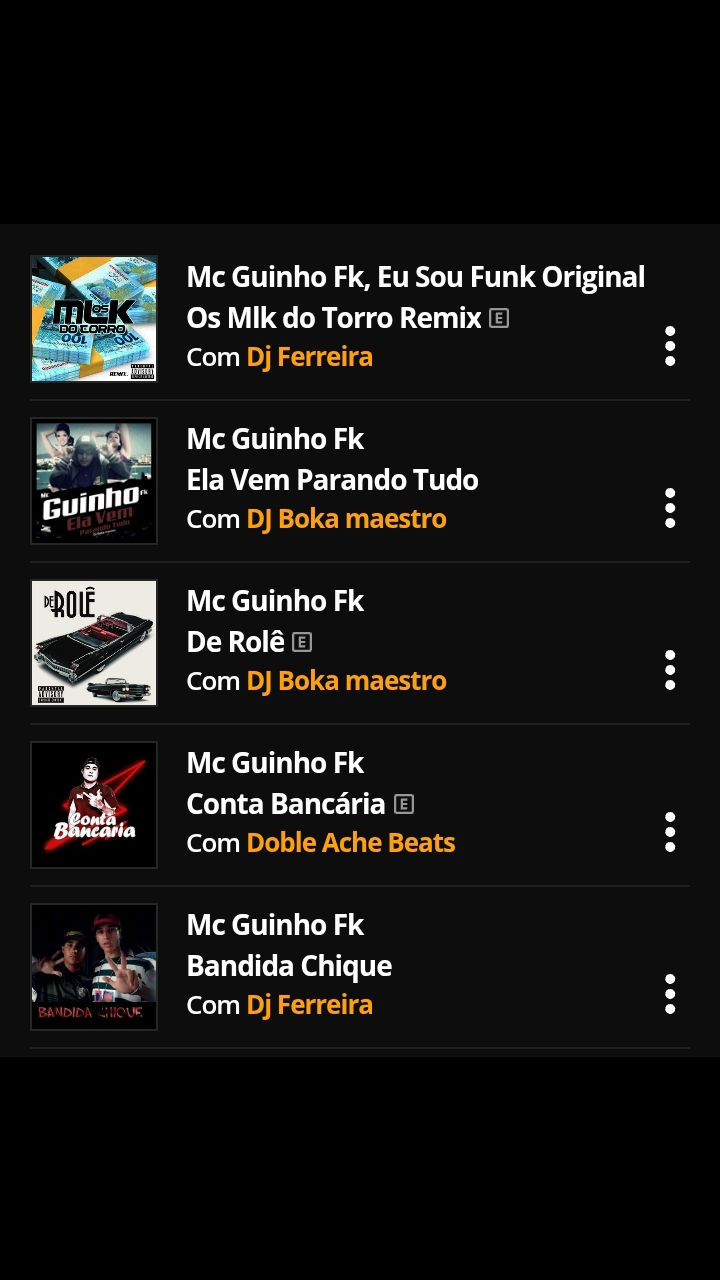Viewport: 720px width, 1280px height.
Task: Open the options menu for Os Mlk do Torro Remix
Action: (x=670, y=346)
